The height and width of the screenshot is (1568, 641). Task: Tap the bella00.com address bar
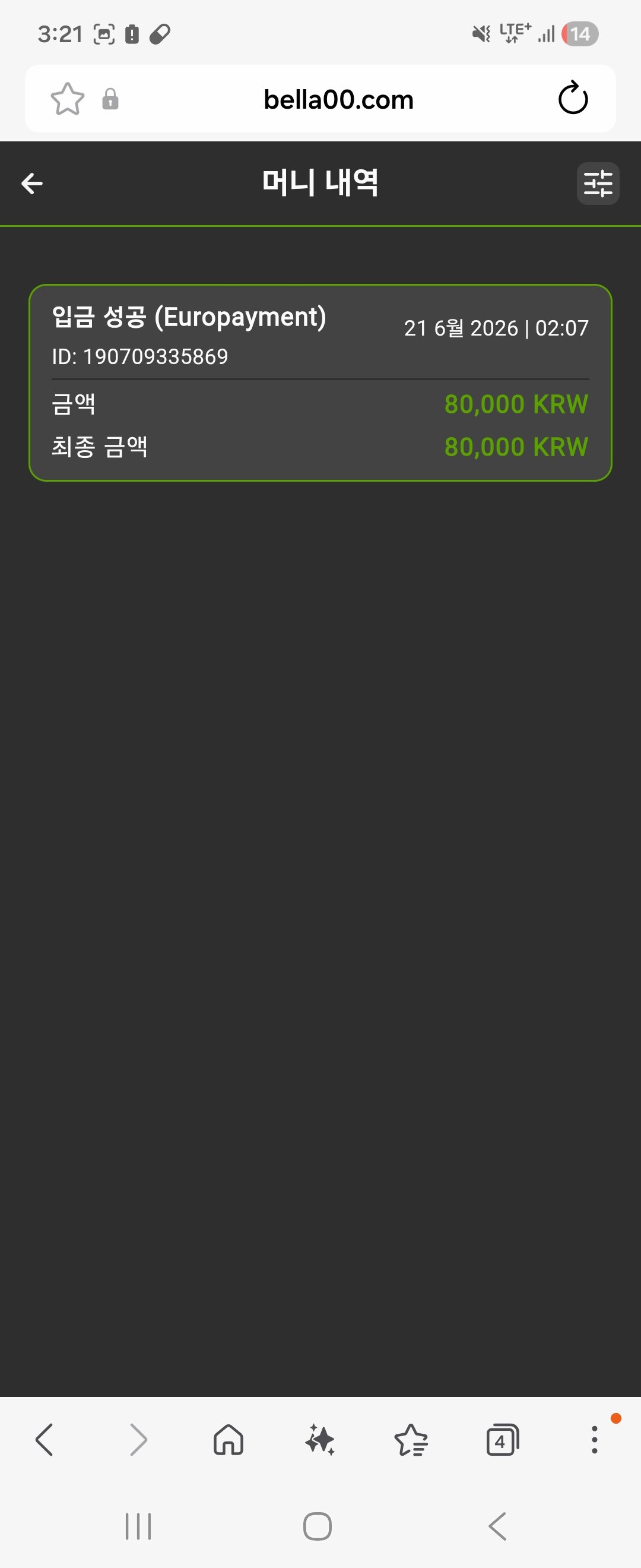(338, 99)
